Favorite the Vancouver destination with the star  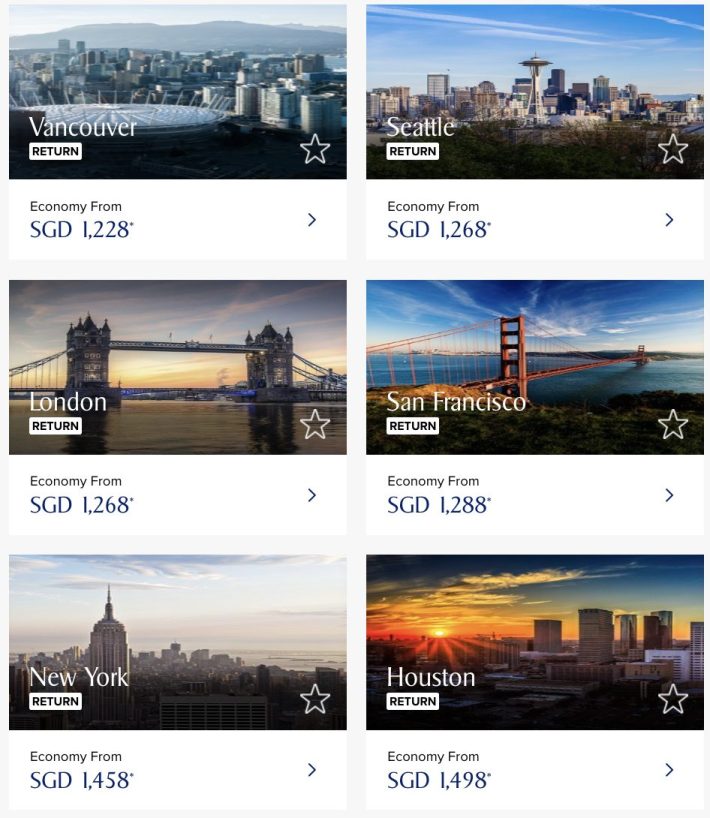[x=315, y=150]
